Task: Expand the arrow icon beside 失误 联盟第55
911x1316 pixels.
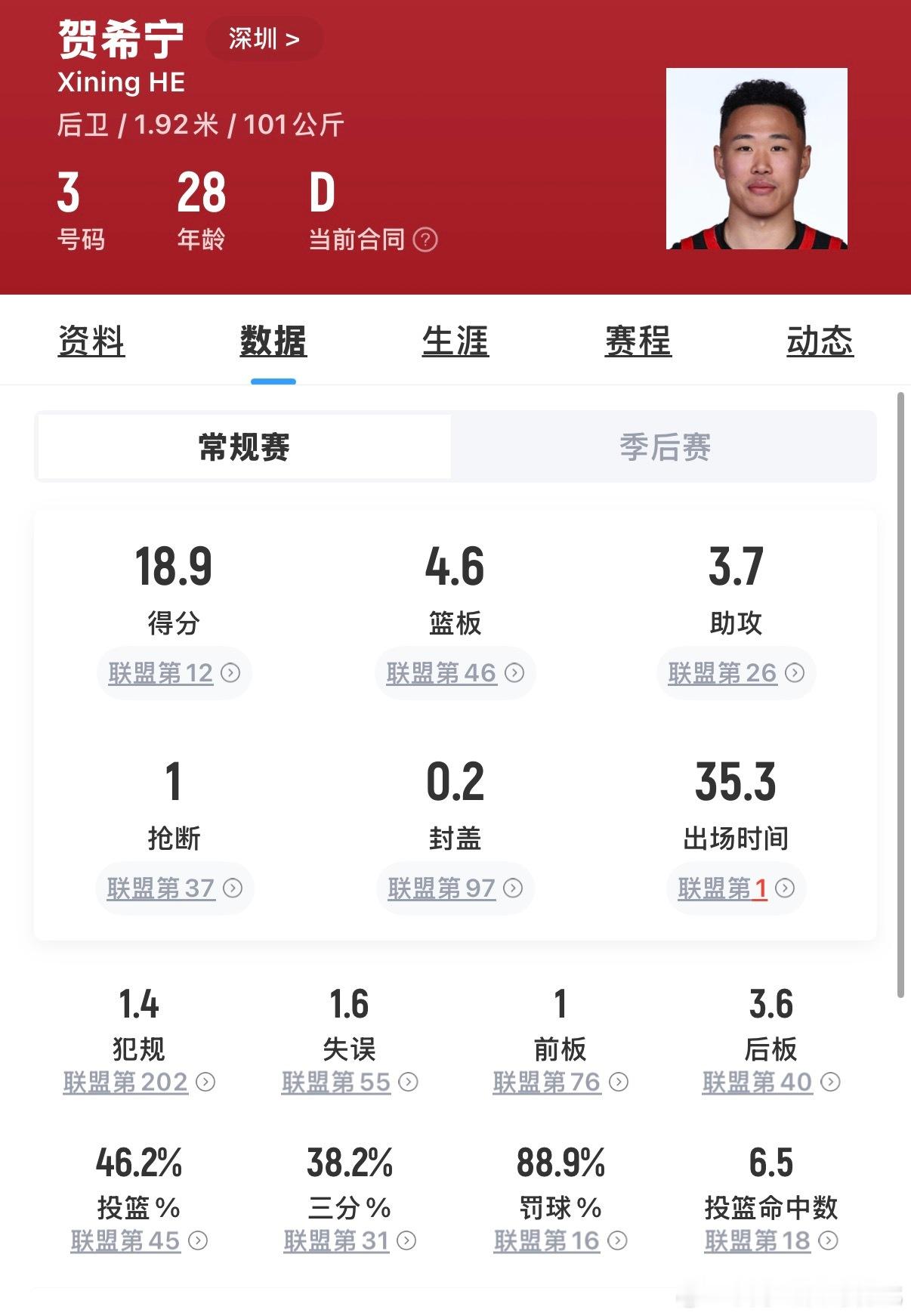Action: [x=406, y=1082]
